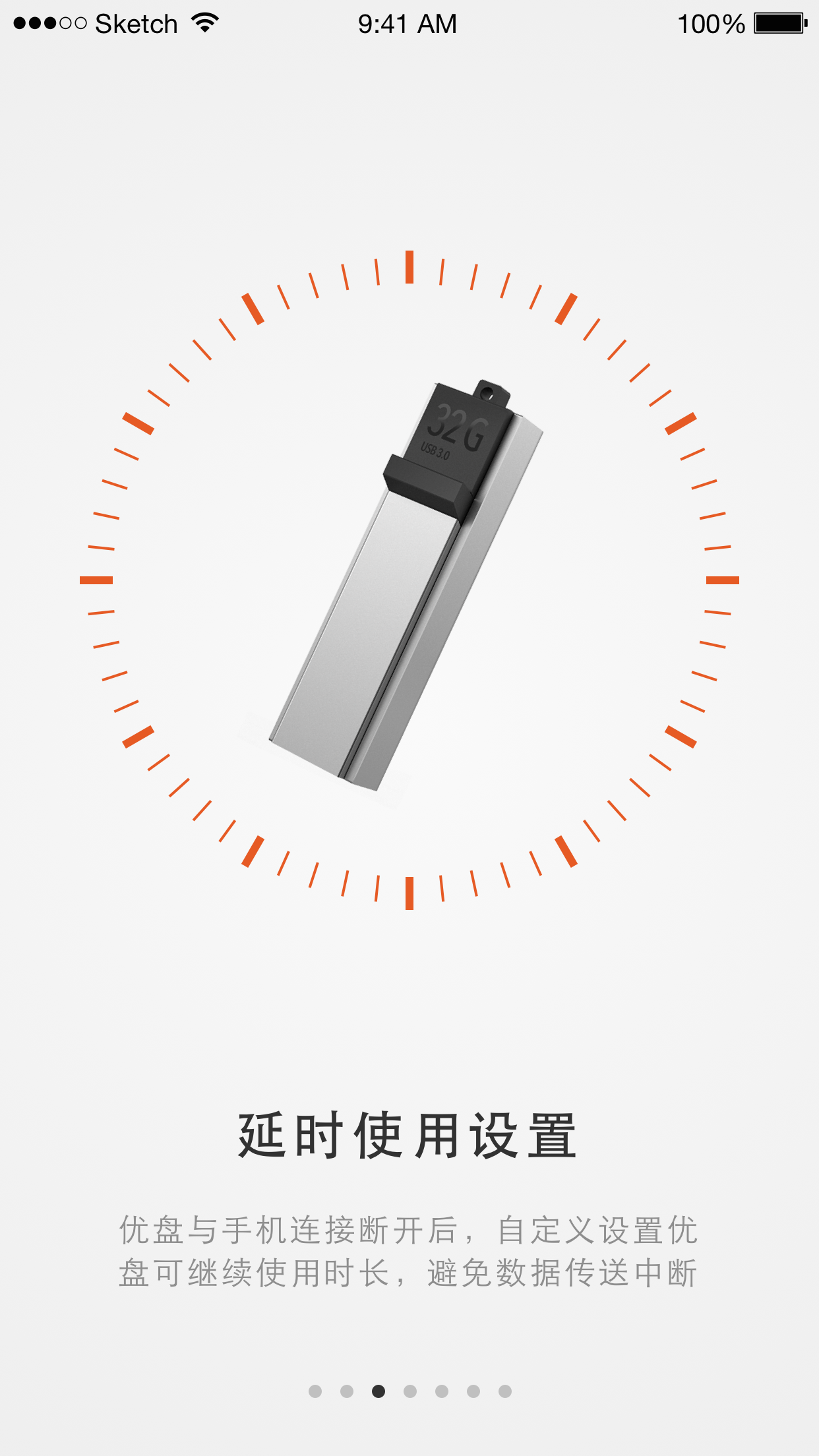The image size is (819, 1456).
Task: Select the second page indicator dot
Action: (347, 1391)
